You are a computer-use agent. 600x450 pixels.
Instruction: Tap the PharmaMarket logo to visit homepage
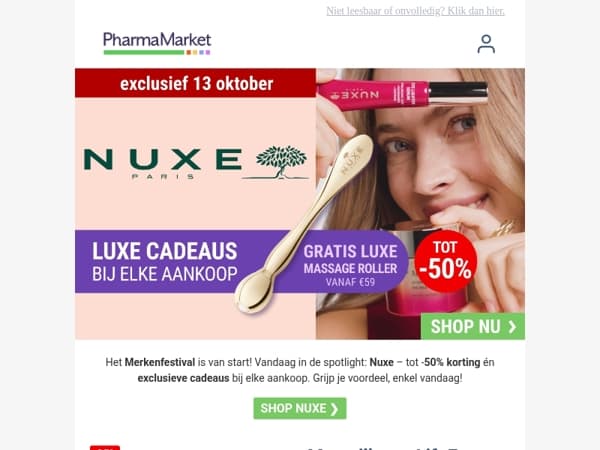157,43
